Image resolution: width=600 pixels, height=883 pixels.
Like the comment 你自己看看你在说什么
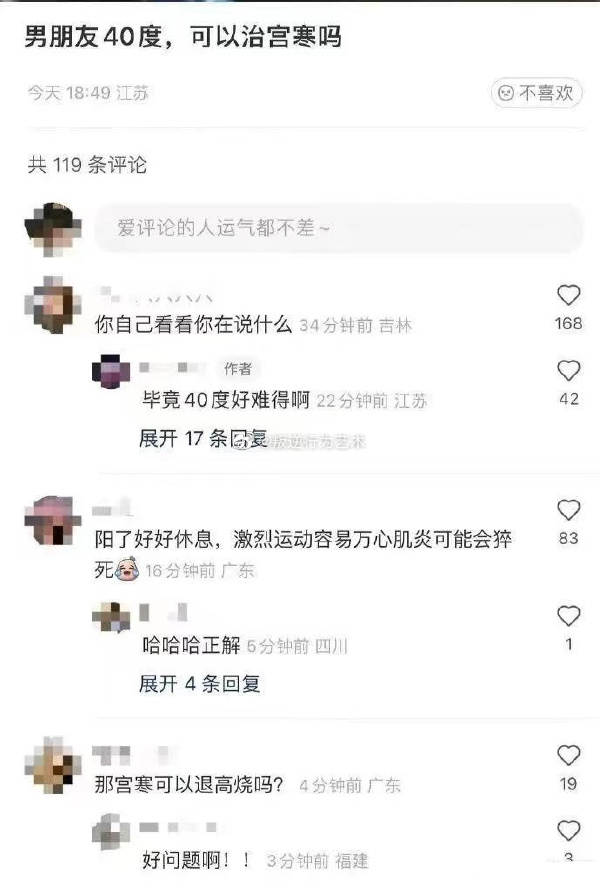coord(568,296)
